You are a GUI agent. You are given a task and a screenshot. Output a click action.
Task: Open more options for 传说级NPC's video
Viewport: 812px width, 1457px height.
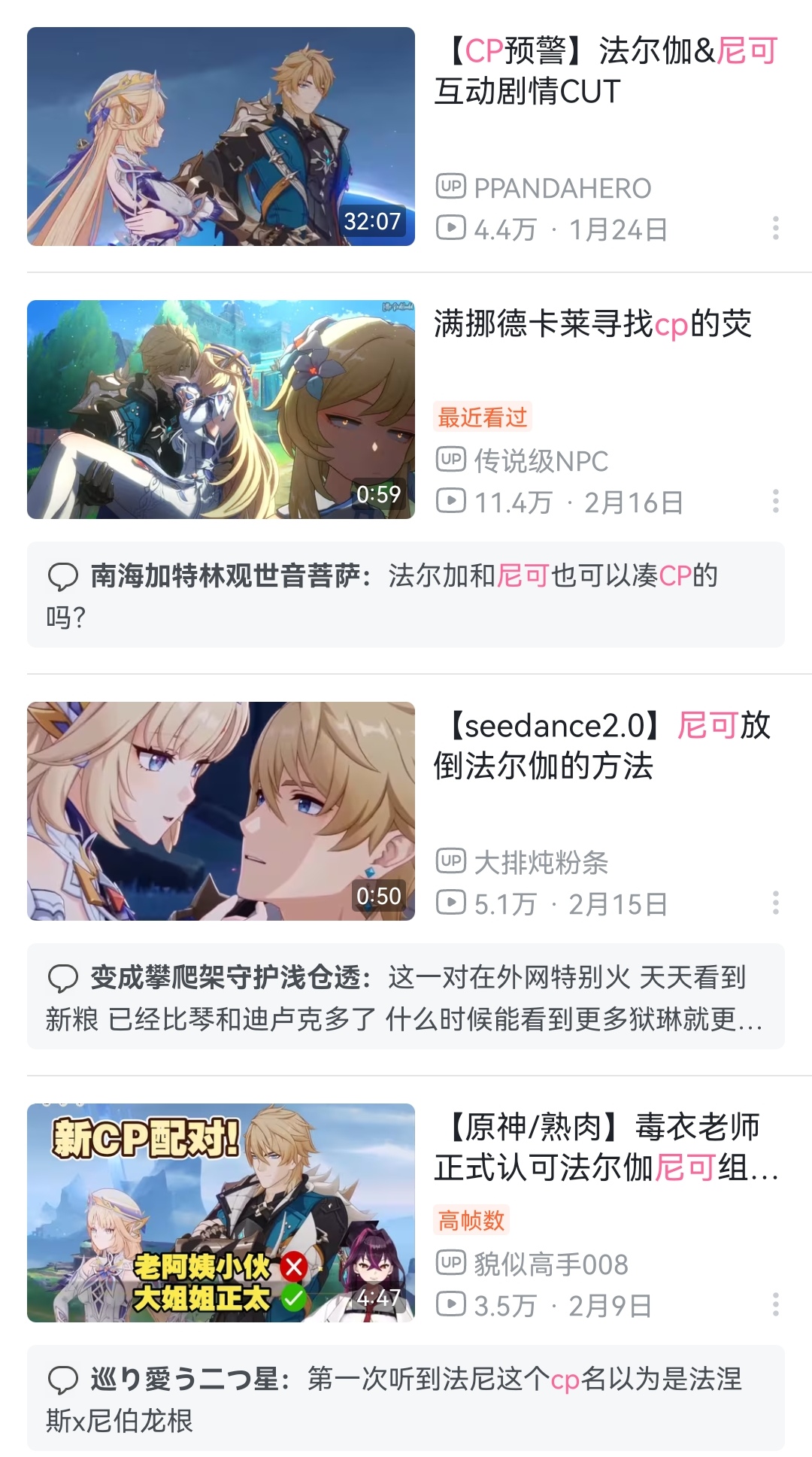[x=775, y=501]
